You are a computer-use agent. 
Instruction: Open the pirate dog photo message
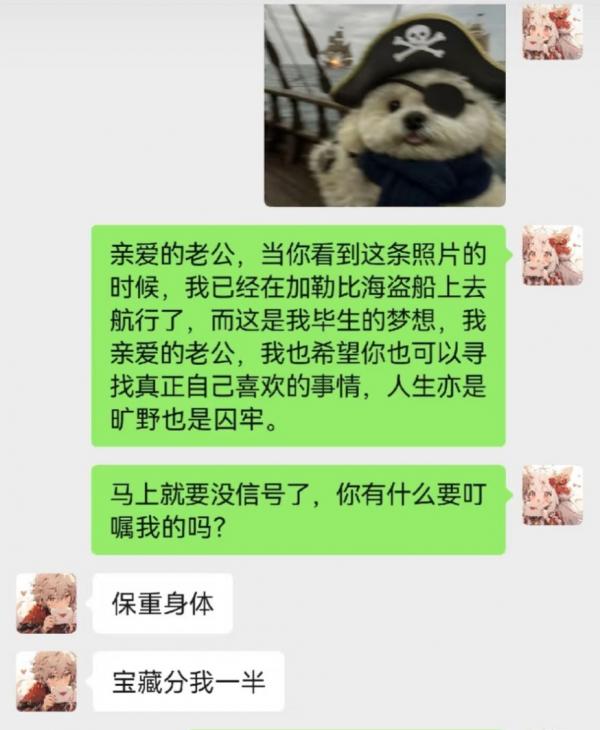coord(384,105)
